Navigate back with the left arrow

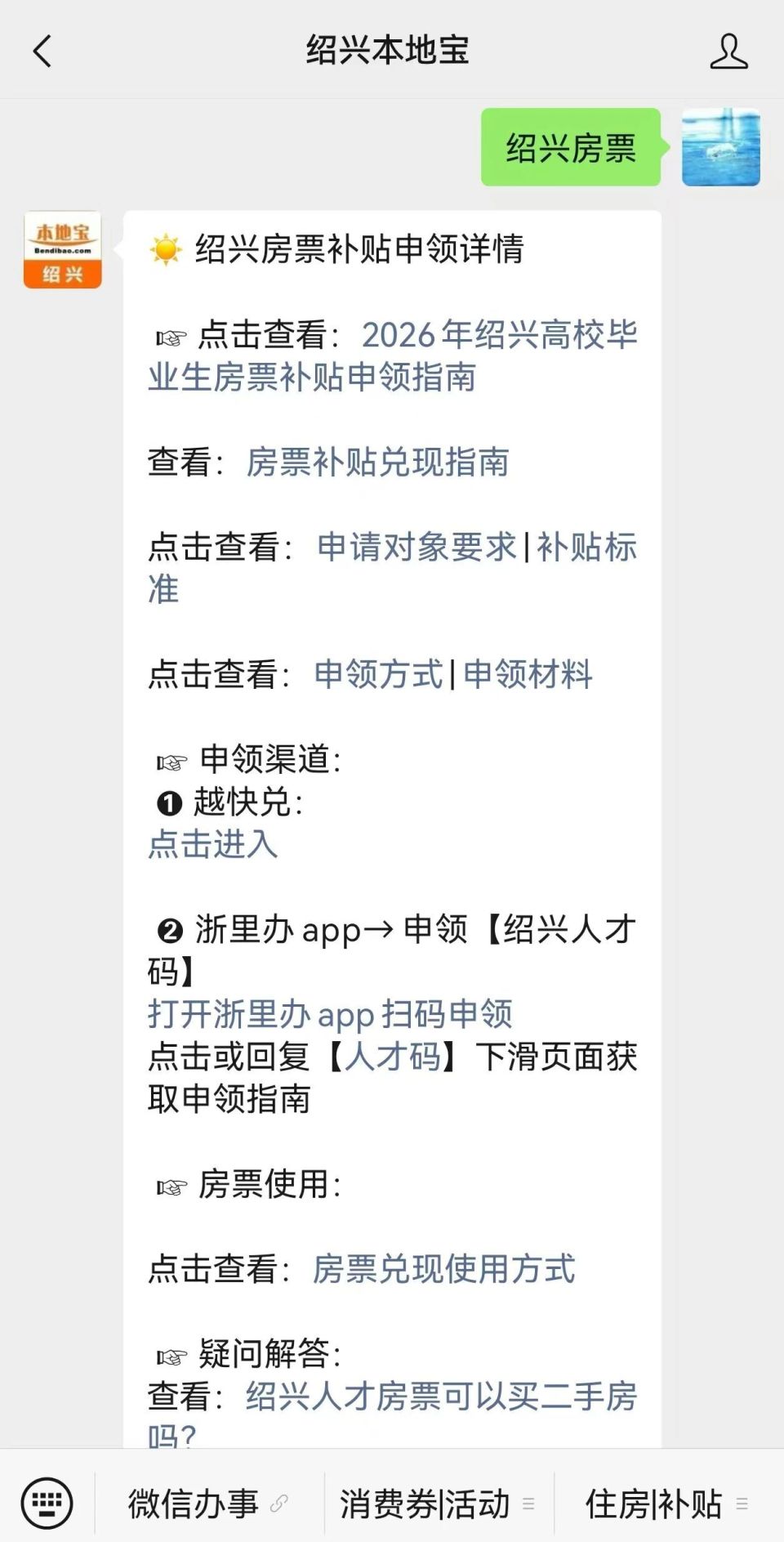[42, 51]
